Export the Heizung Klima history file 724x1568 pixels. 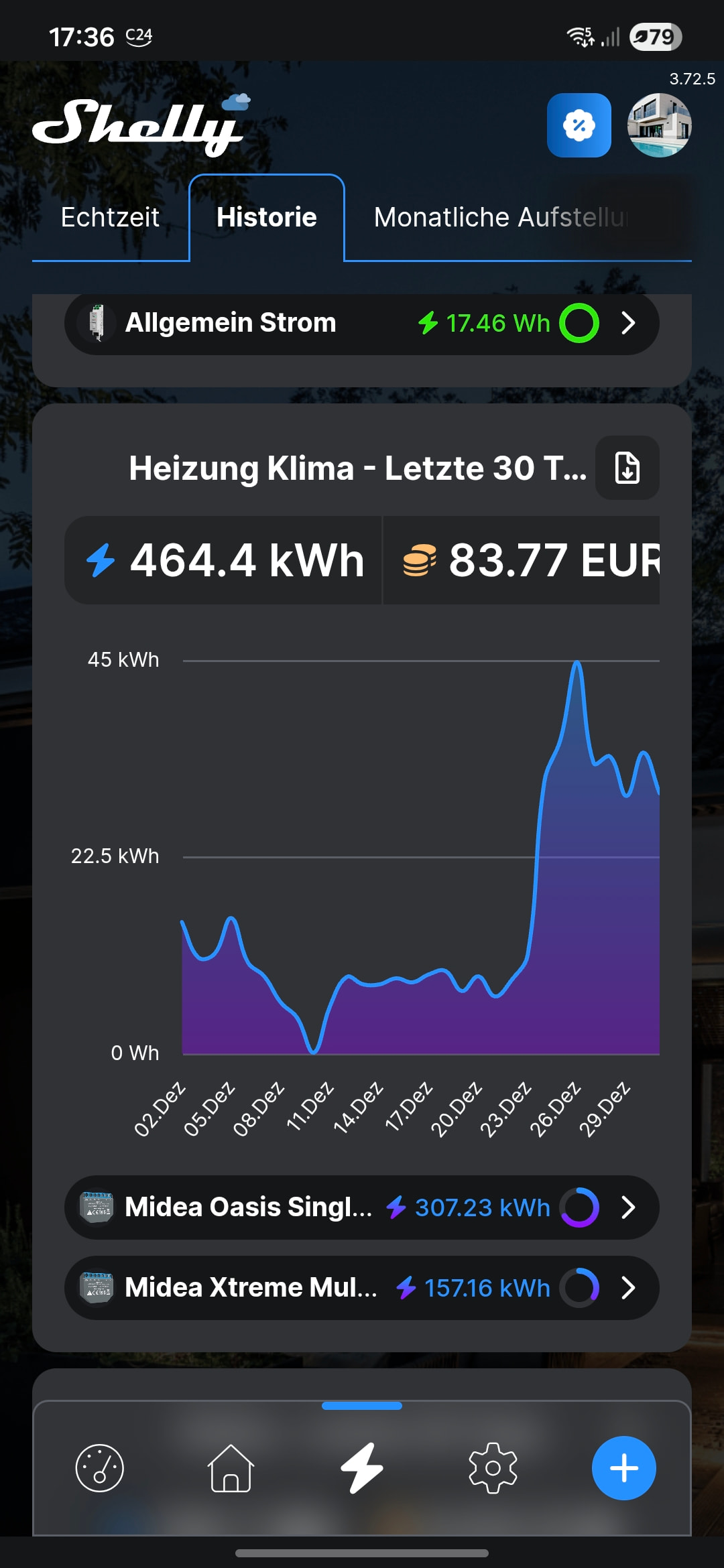627,468
